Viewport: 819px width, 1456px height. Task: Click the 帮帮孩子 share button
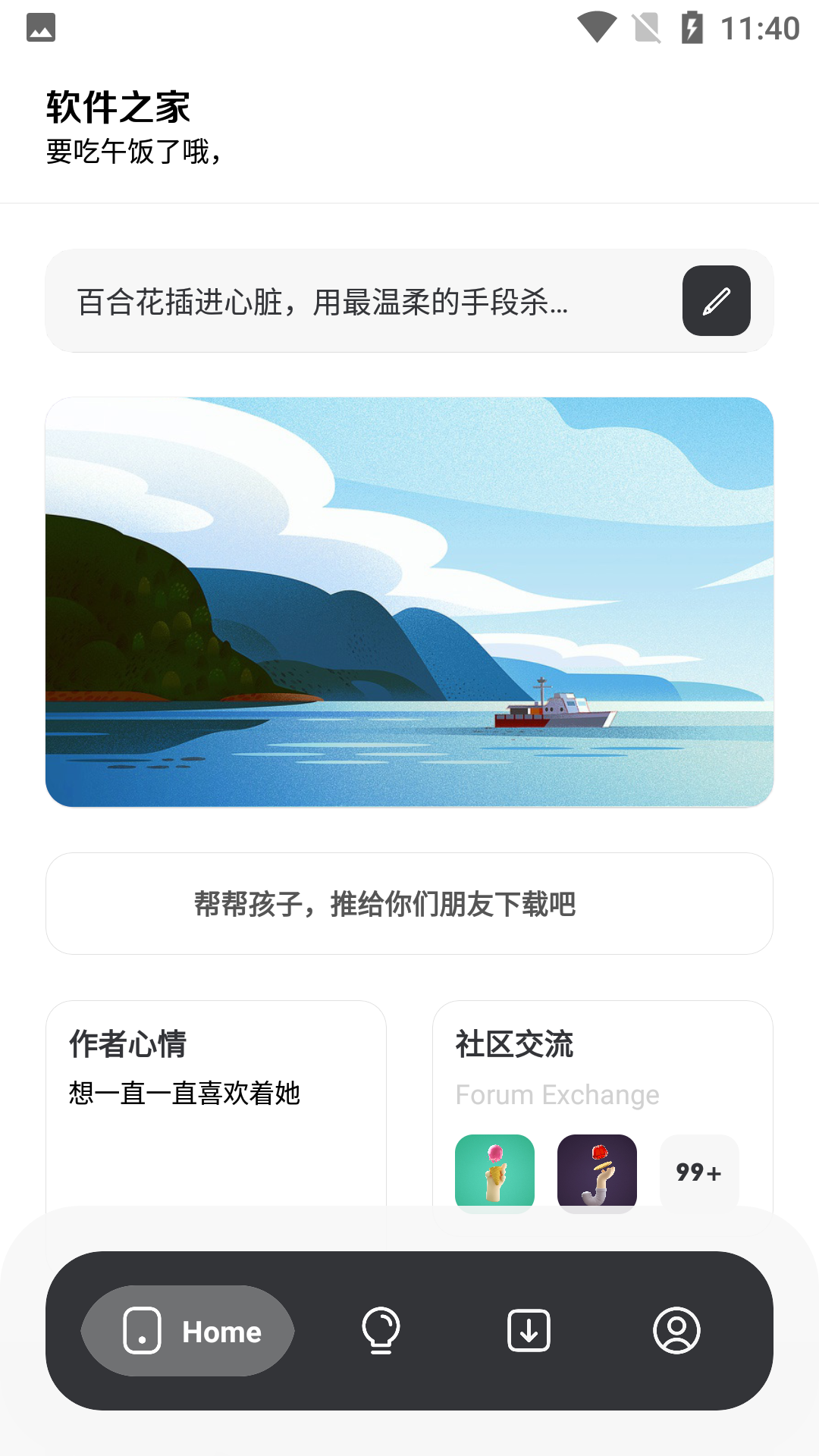click(x=409, y=904)
